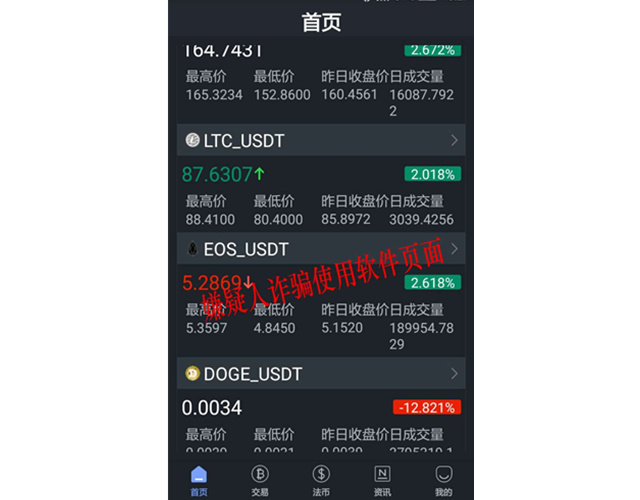Open the 资讯 news tab
Screen dimensions: 640x500
click(382, 480)
